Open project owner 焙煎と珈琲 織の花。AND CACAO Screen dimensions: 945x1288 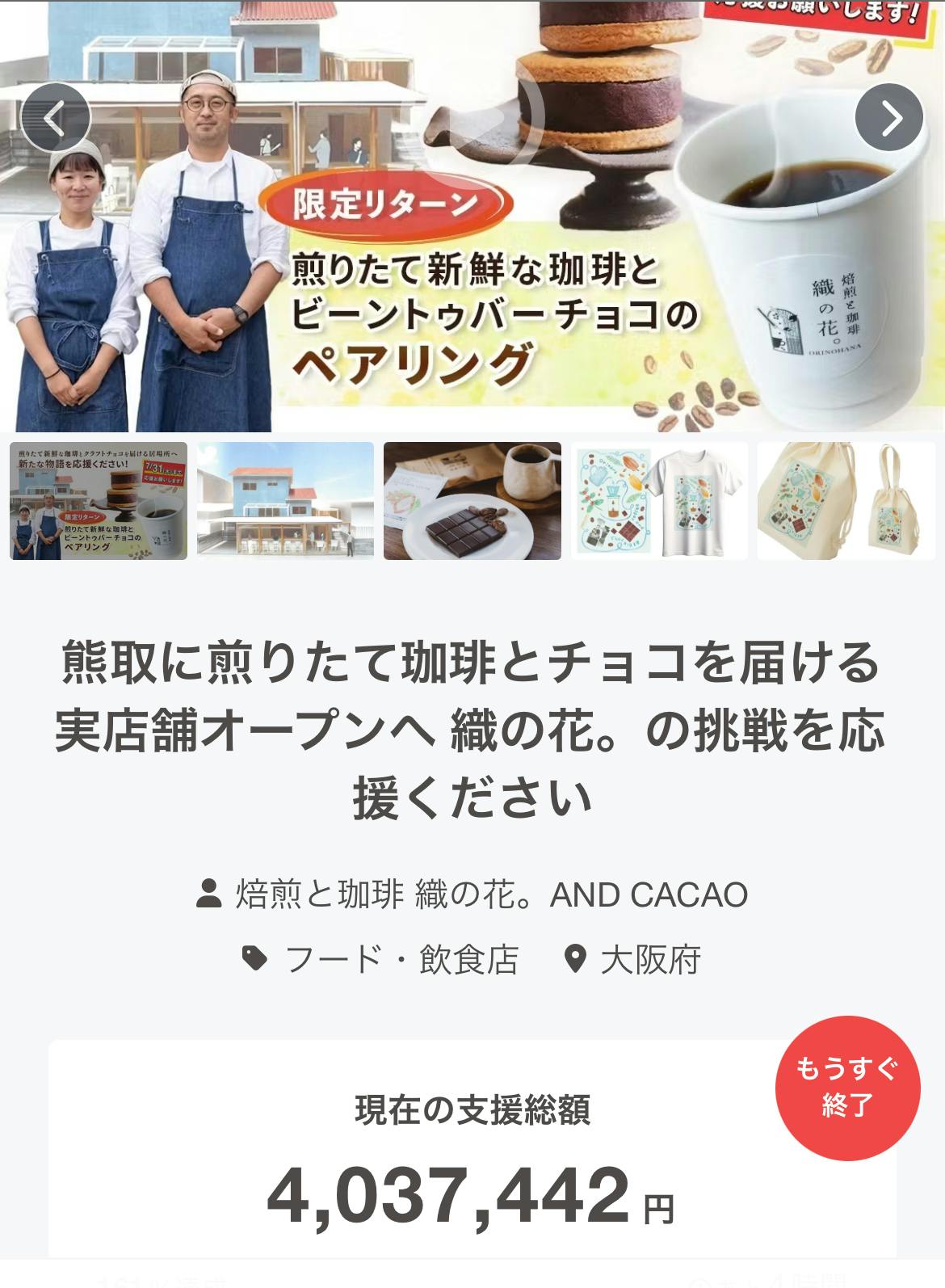[490, 895]
